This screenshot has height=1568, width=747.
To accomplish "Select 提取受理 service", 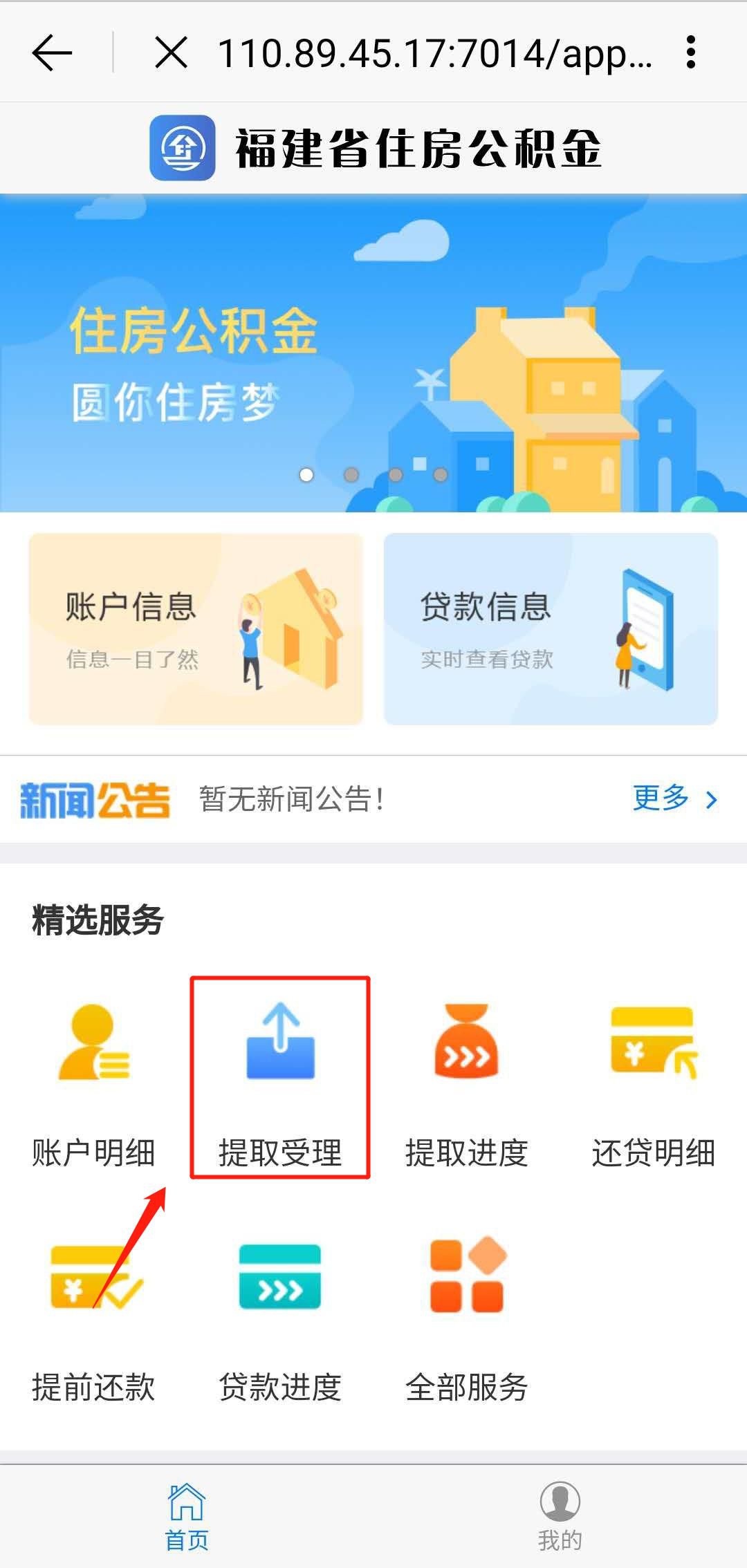I will click(x=280, y=1079).
